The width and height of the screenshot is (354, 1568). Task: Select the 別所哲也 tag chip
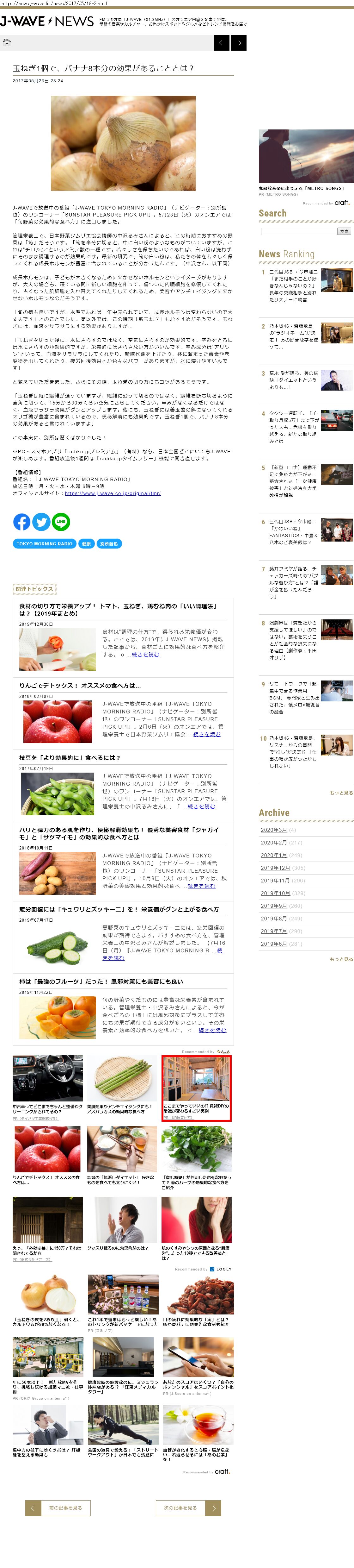tap(109, 543)
